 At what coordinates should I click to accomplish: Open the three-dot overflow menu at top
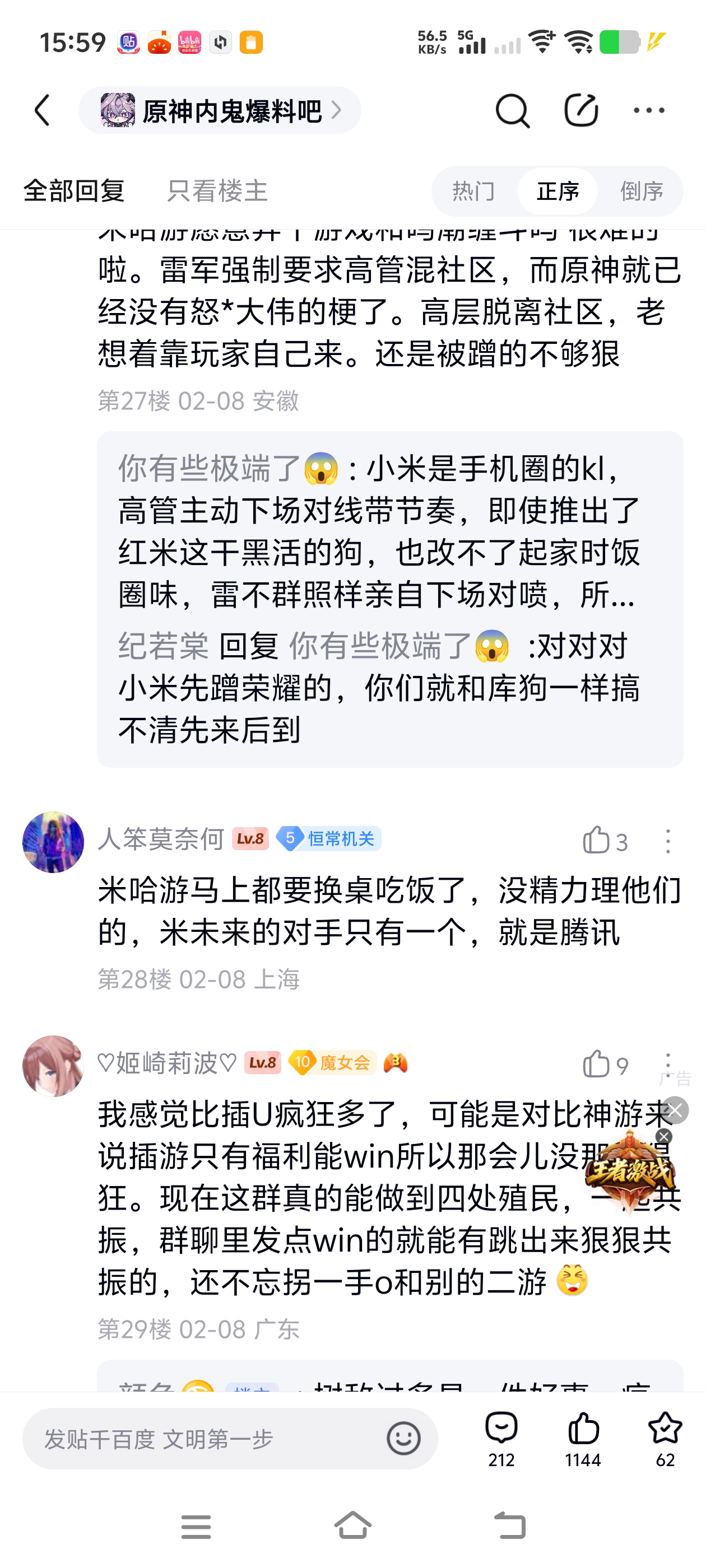point(649,110)
